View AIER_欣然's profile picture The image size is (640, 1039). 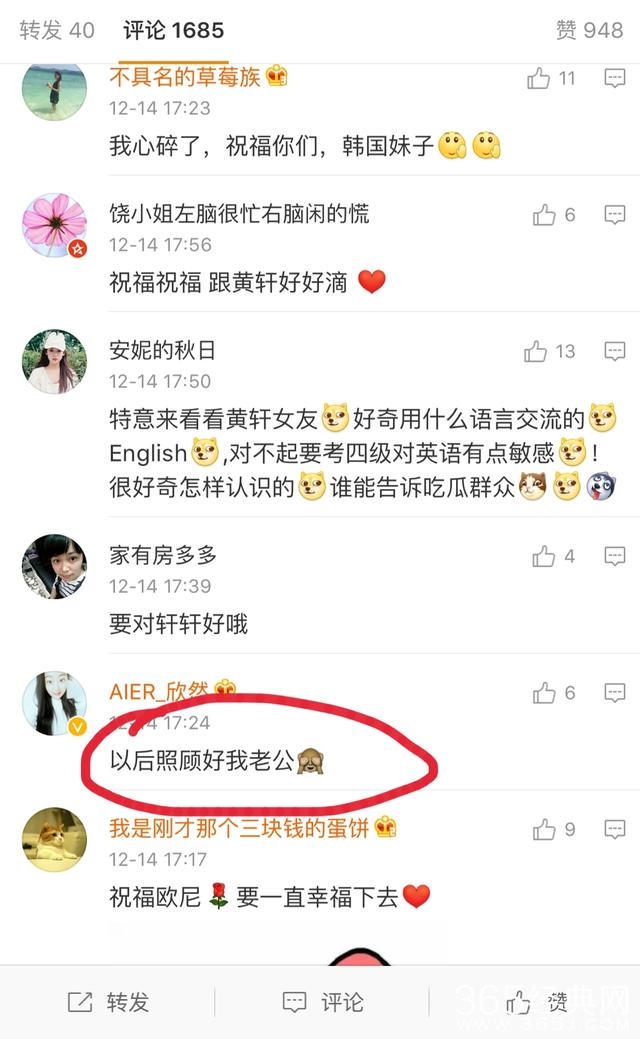pos(54,703)
